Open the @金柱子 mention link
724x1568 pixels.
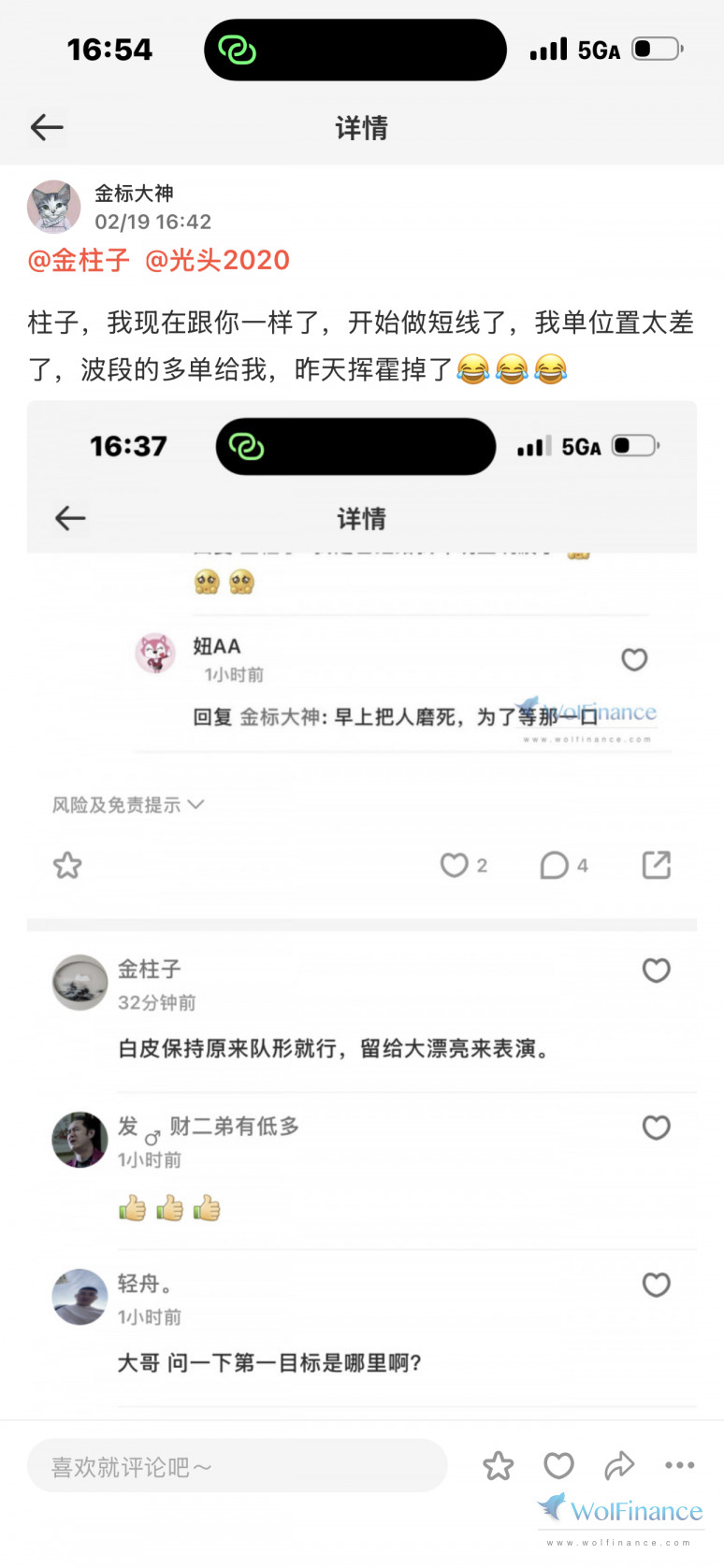coord(79,260)
